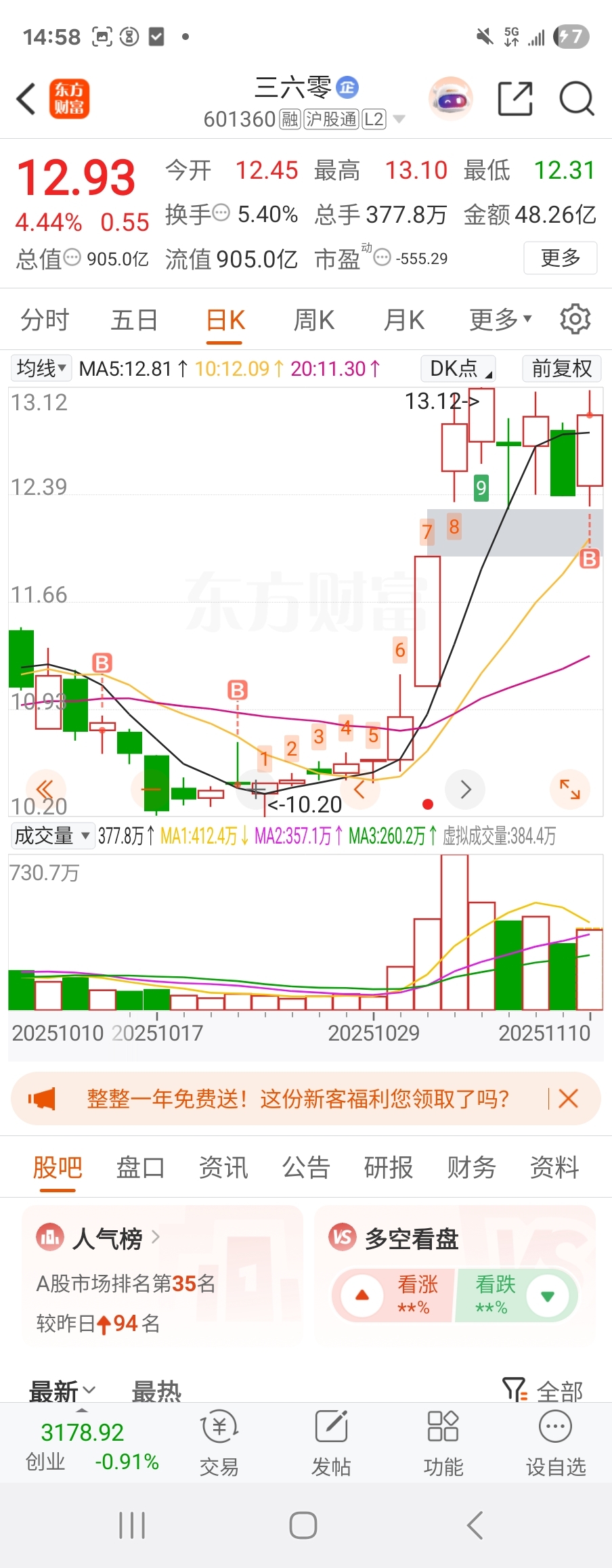The height and width of the screenshot is (1568, 612).
Task: Select the 周K chart tab
Action: 314,320
